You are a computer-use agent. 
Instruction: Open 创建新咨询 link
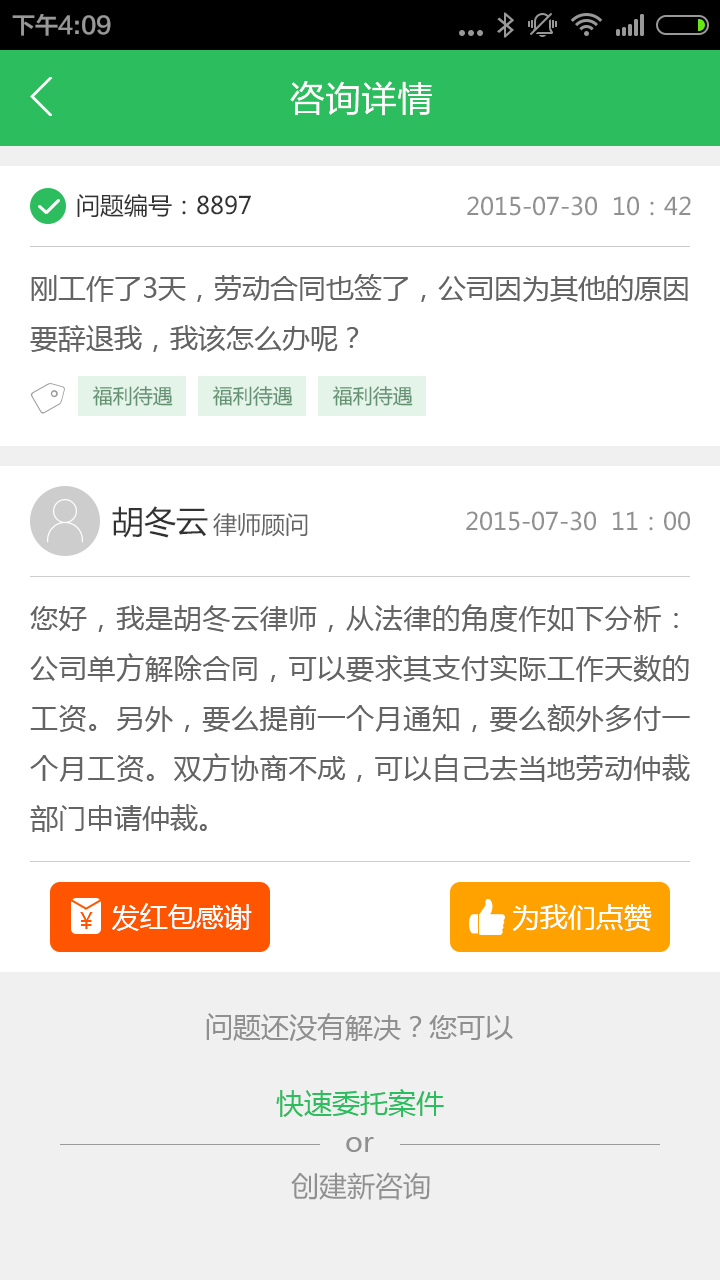click(x=359, y=1187)
